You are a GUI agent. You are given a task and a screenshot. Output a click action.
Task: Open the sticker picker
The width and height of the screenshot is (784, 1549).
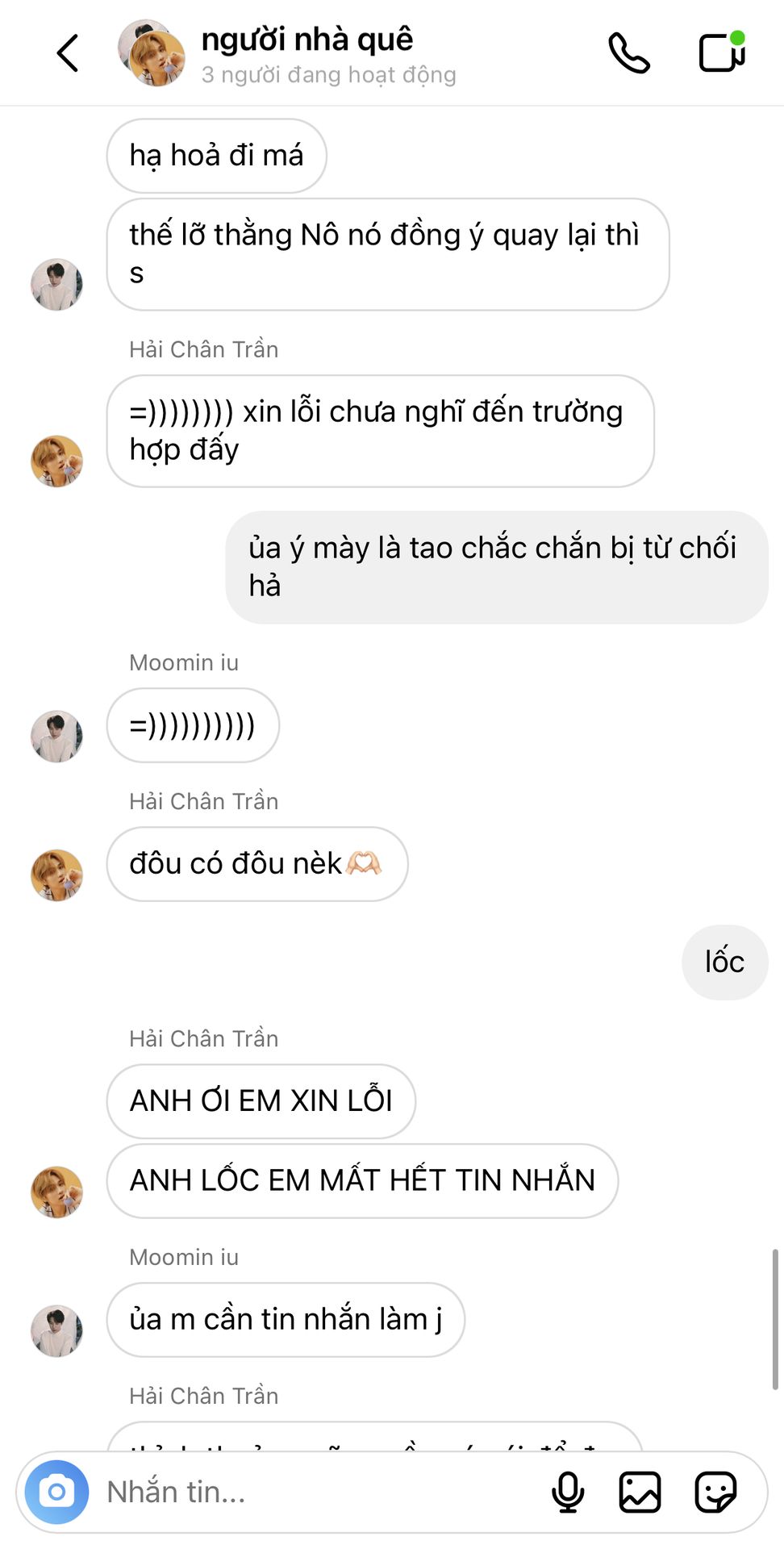pos(715,1492)
